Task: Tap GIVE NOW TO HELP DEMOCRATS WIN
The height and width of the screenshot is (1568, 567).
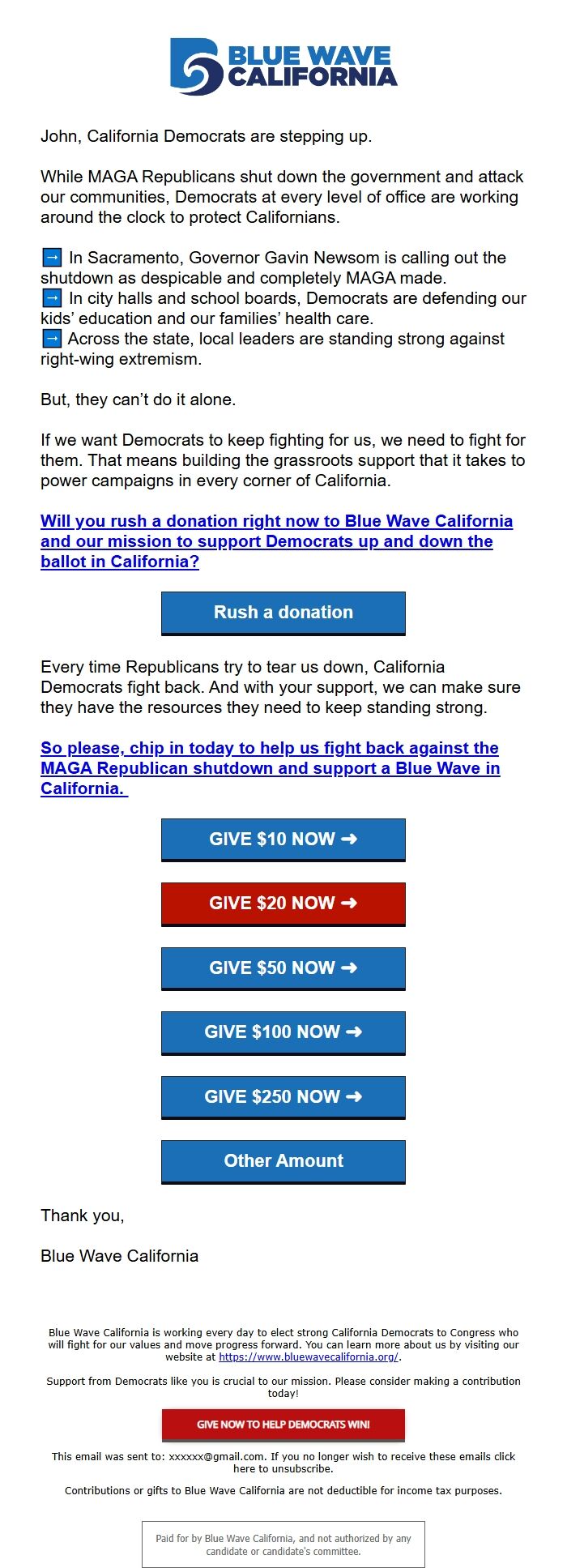Action: (x=283, y=1424)
